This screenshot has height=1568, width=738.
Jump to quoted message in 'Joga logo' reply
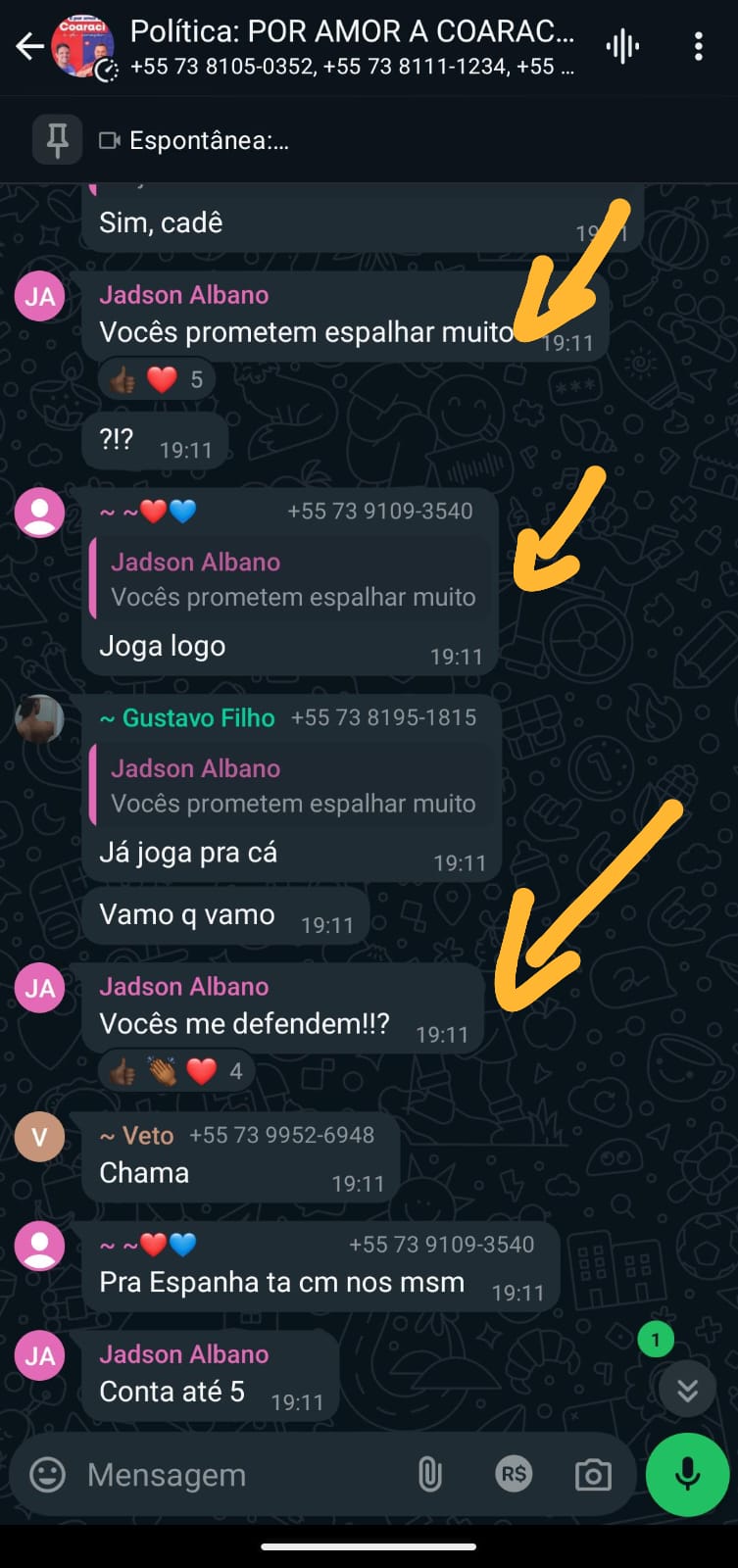[x=292, y=580]
